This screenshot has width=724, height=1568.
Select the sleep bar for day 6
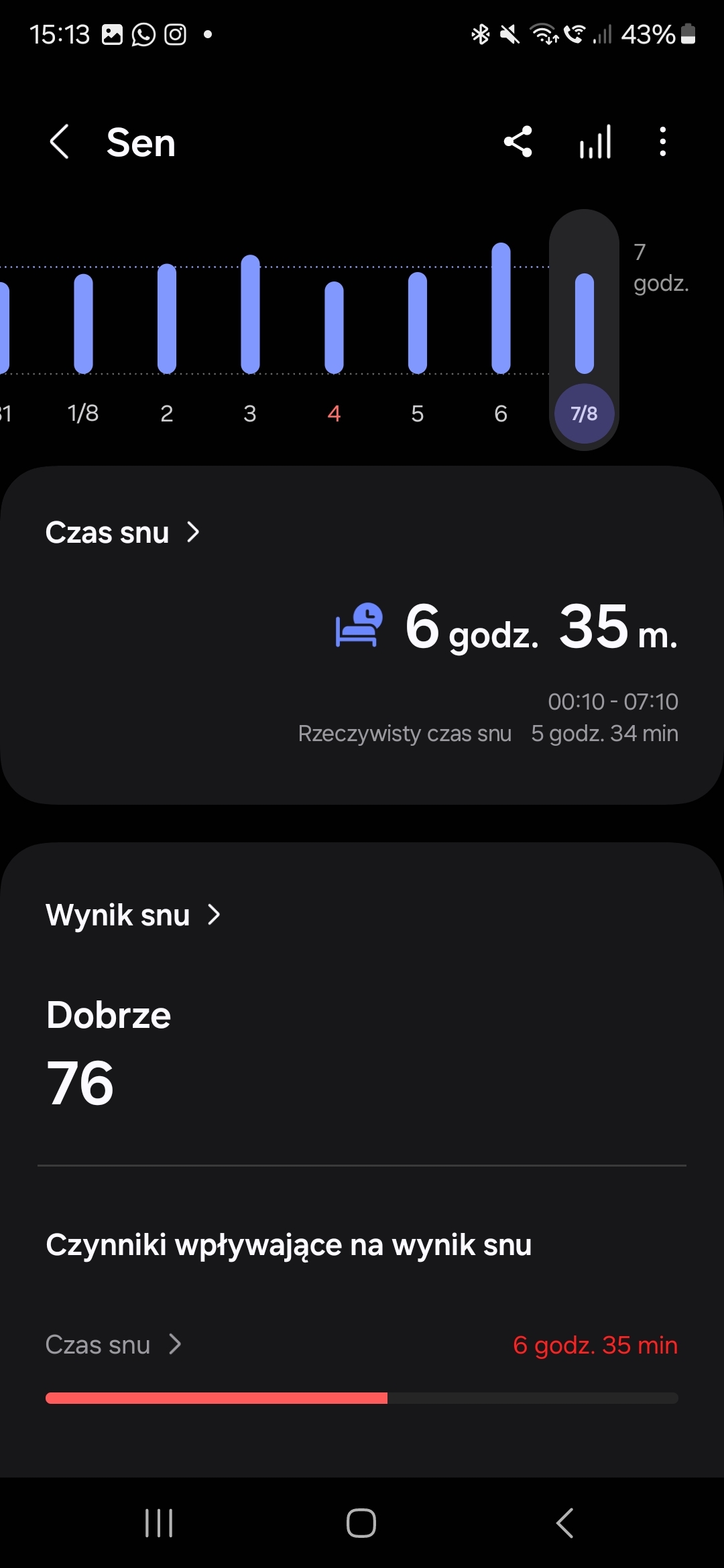pyautogui.click(x=501, y=308)
